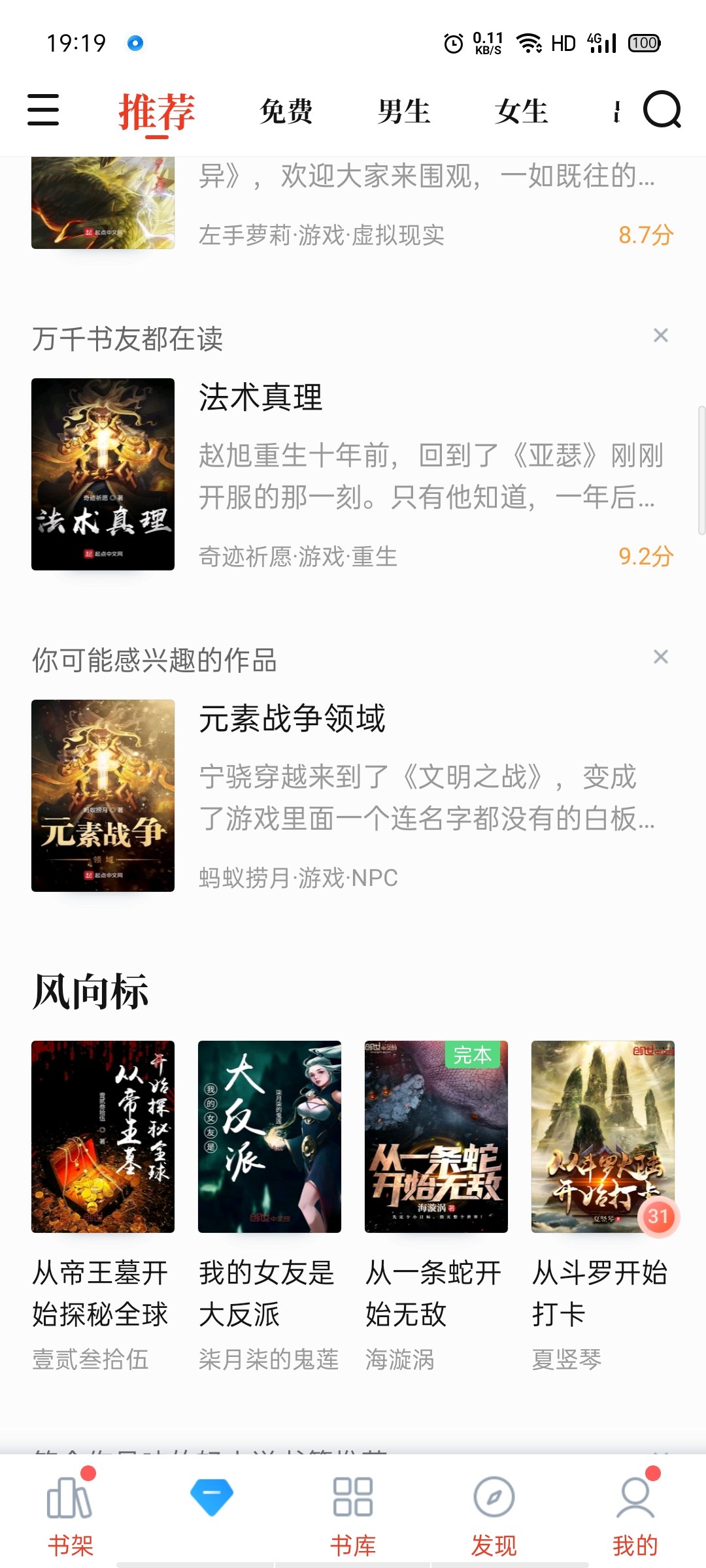This screenshot has height=1568, width=706.
Task: Open the search icon
Action: click(662, 110)
